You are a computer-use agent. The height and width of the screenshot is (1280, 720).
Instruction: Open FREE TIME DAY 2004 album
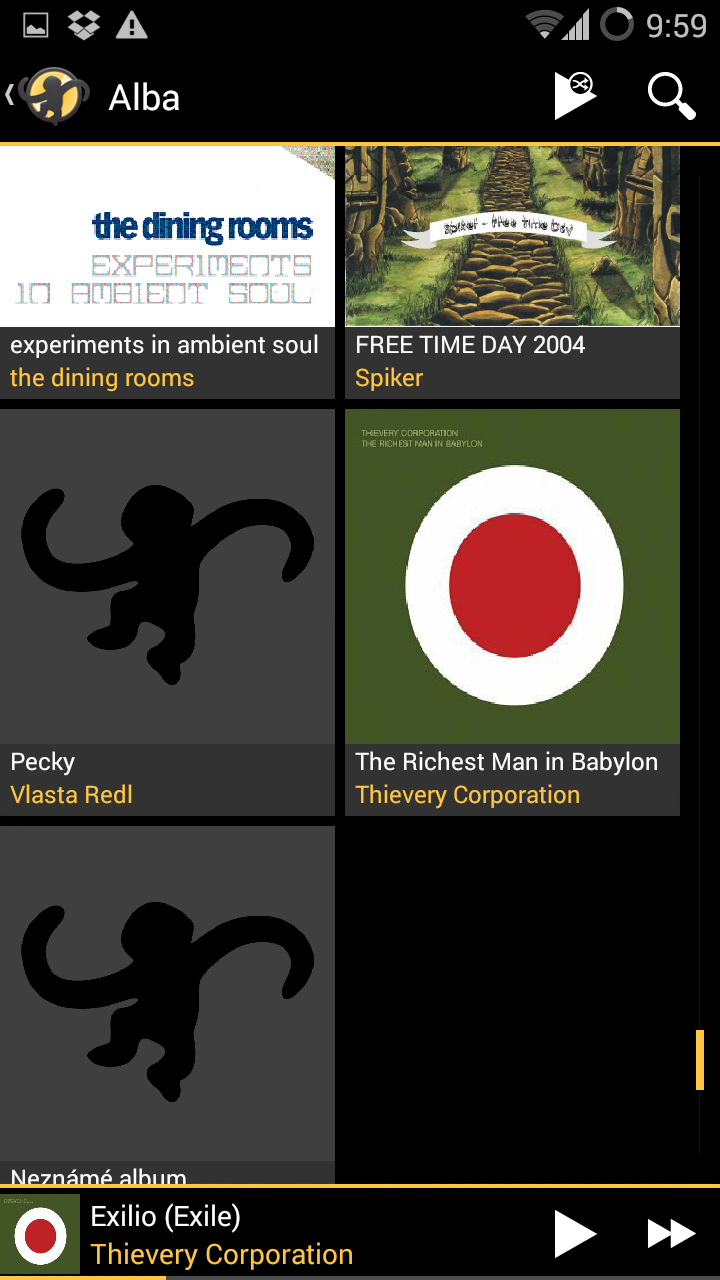coord(512,270)
